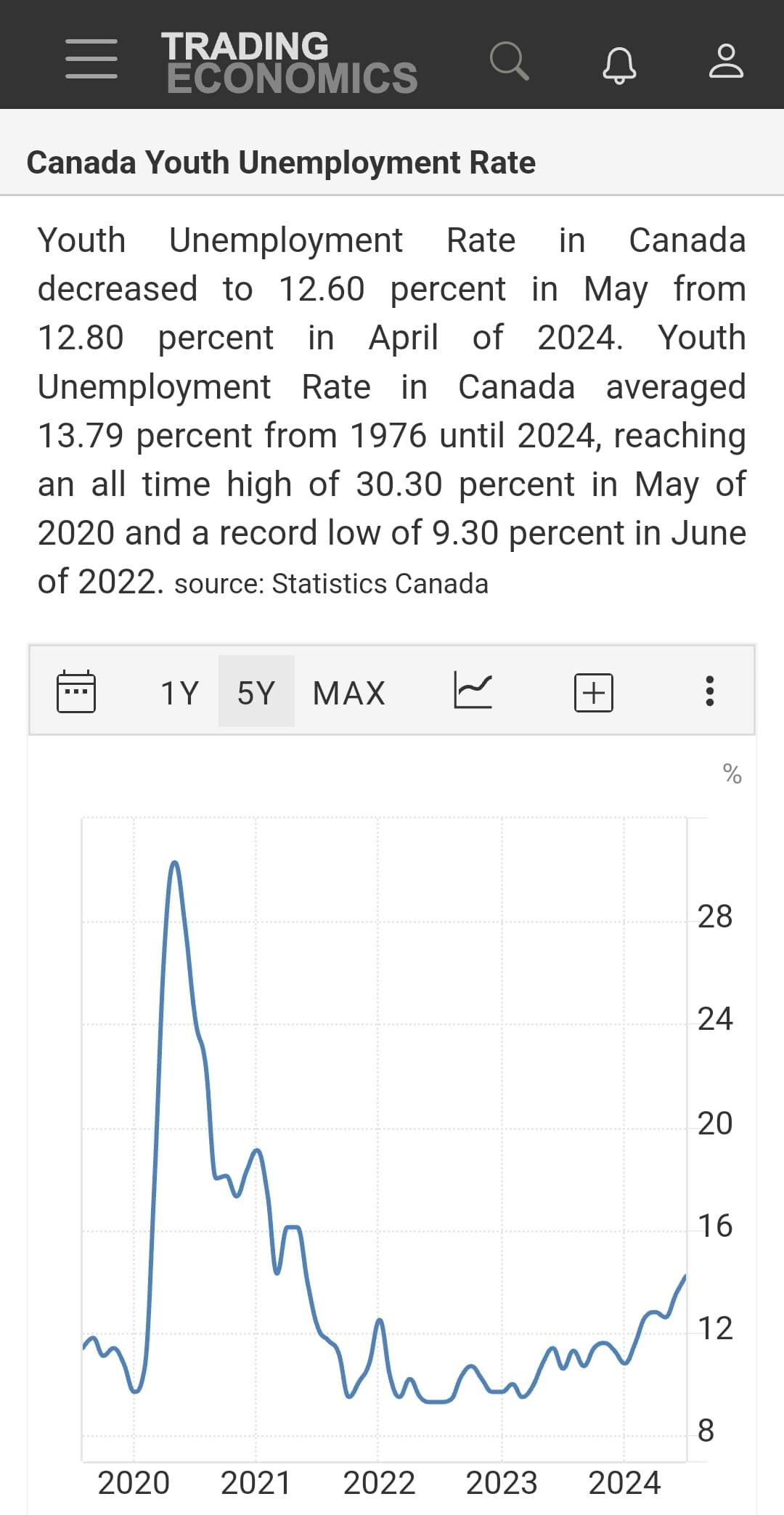Go to Trading Economics home logo

coord(289,62)
